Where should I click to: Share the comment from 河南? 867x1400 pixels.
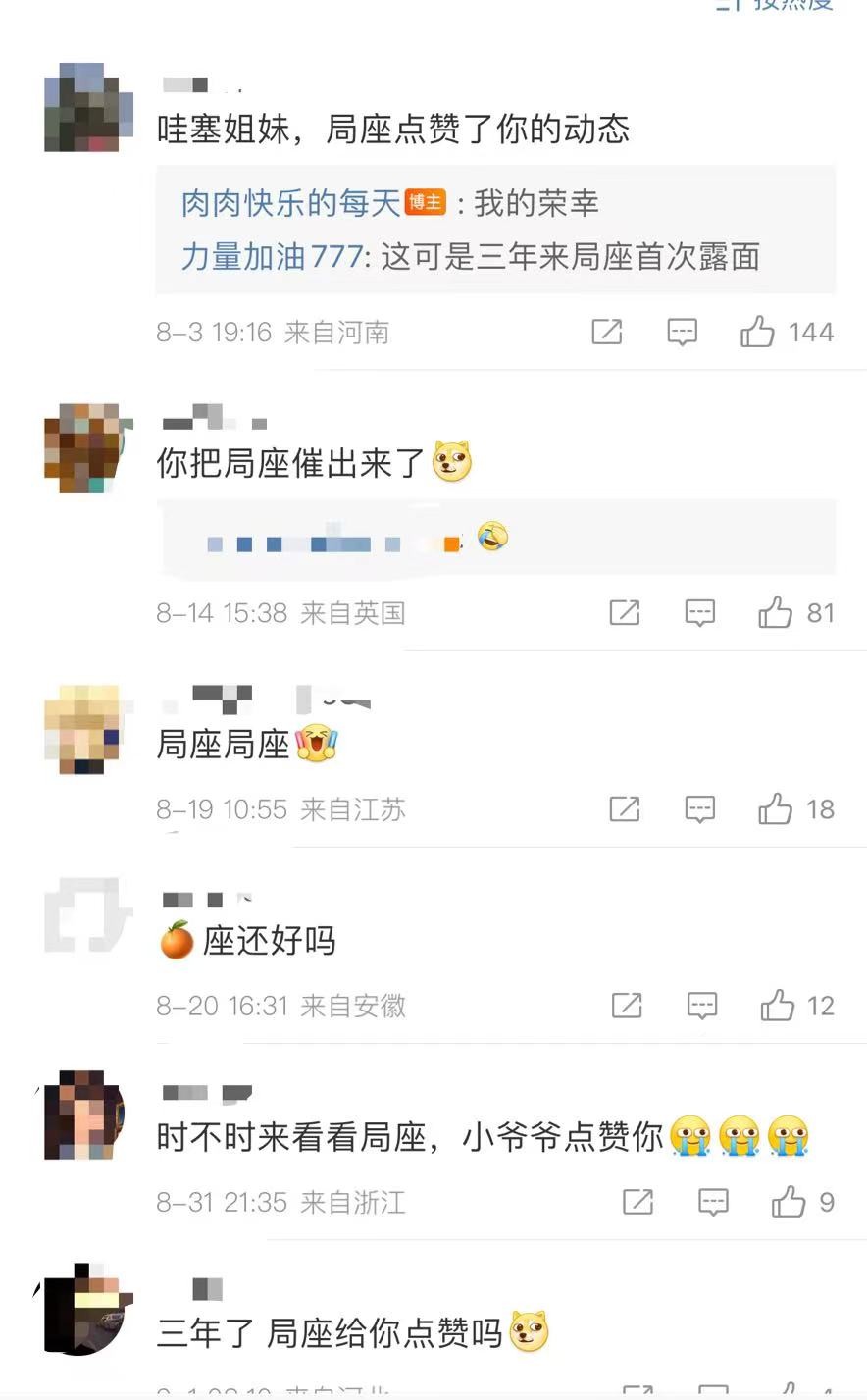[607, 333]
